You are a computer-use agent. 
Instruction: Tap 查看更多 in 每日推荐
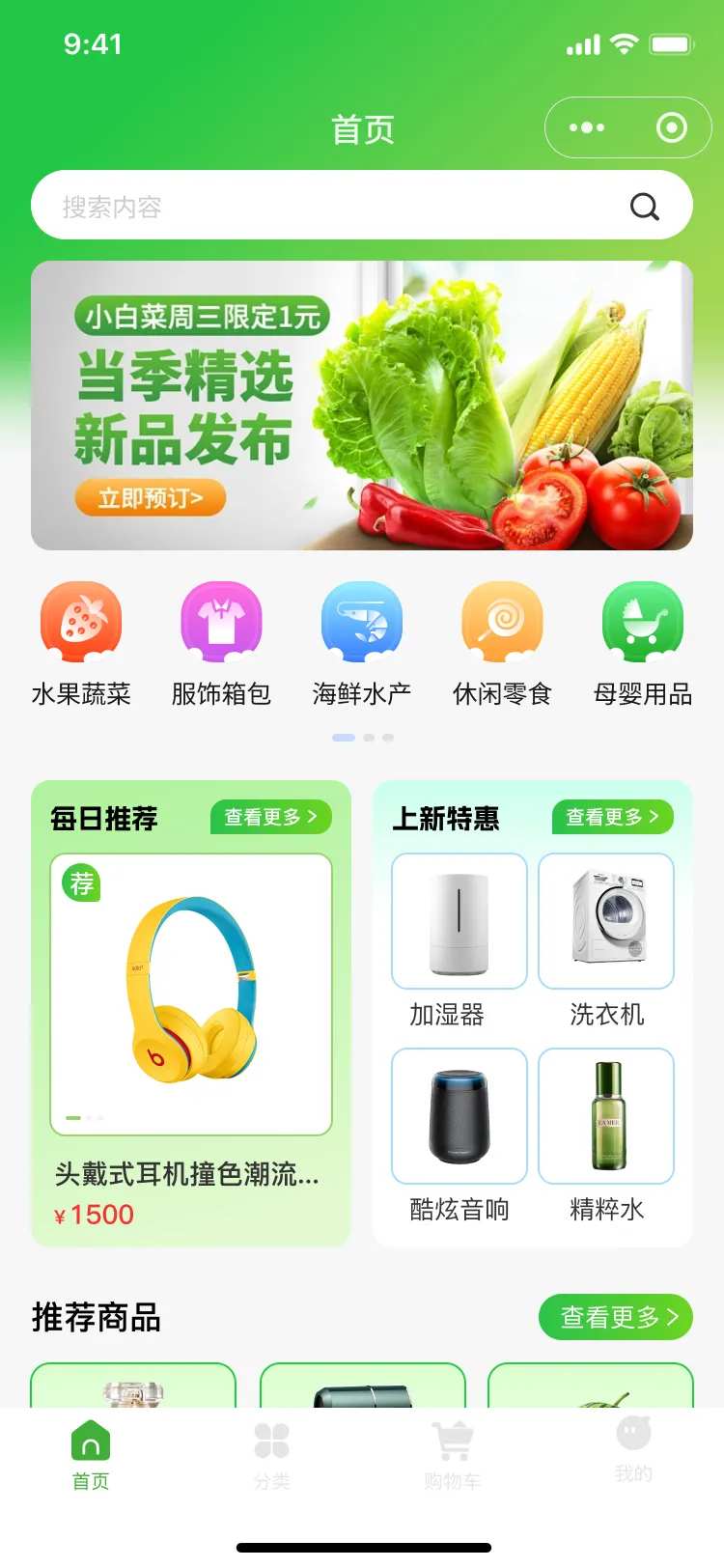270,817
